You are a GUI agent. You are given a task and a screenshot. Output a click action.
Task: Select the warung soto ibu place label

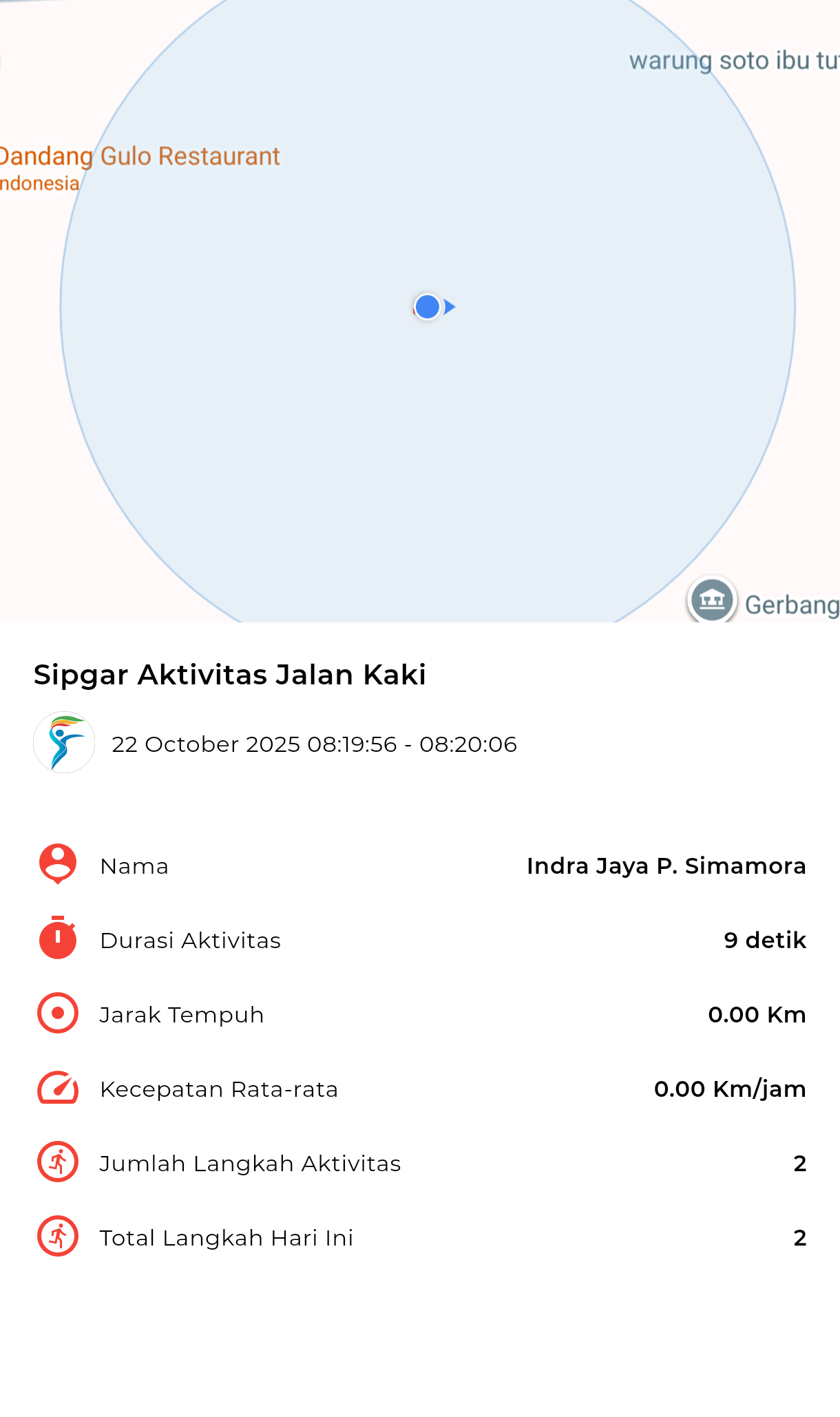[x=733, y=61]
